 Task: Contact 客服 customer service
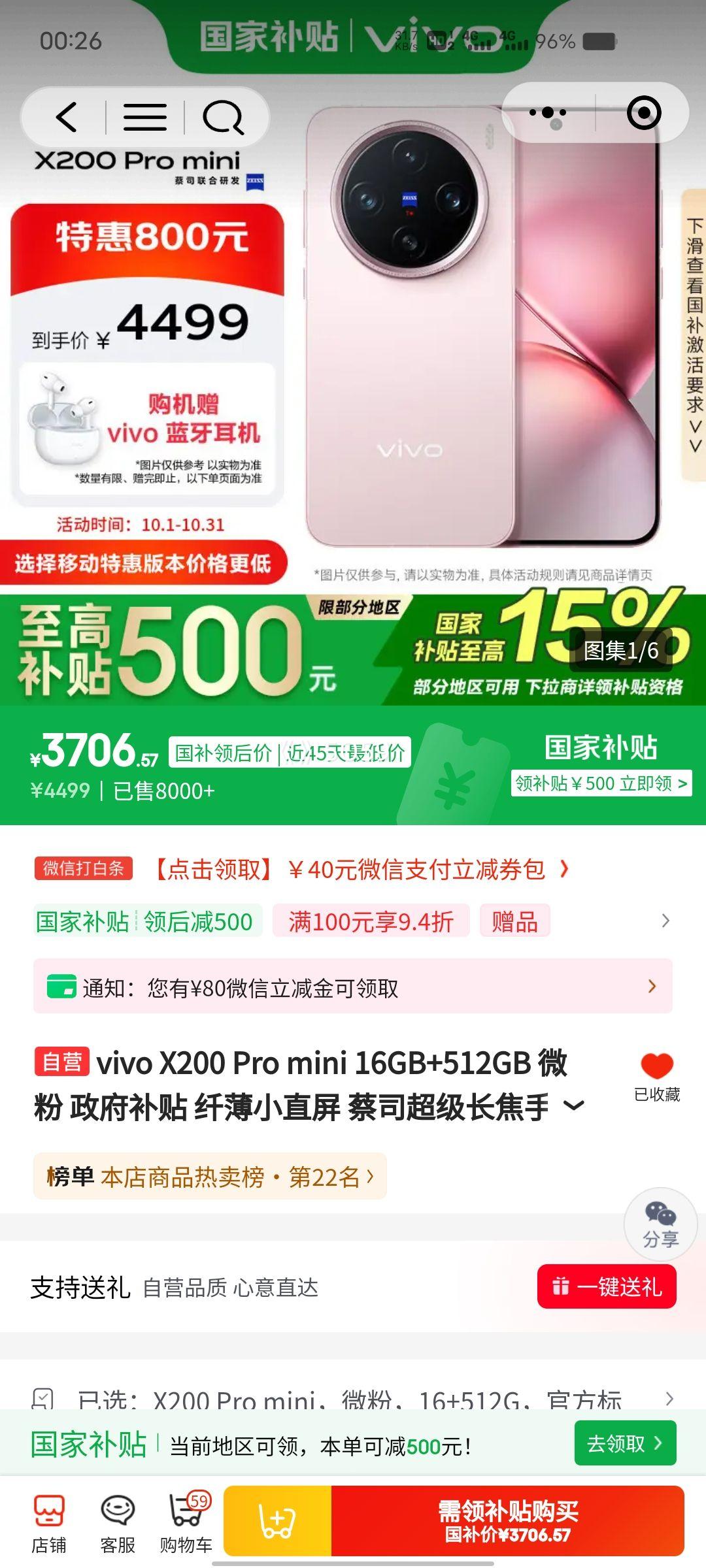118,1524
